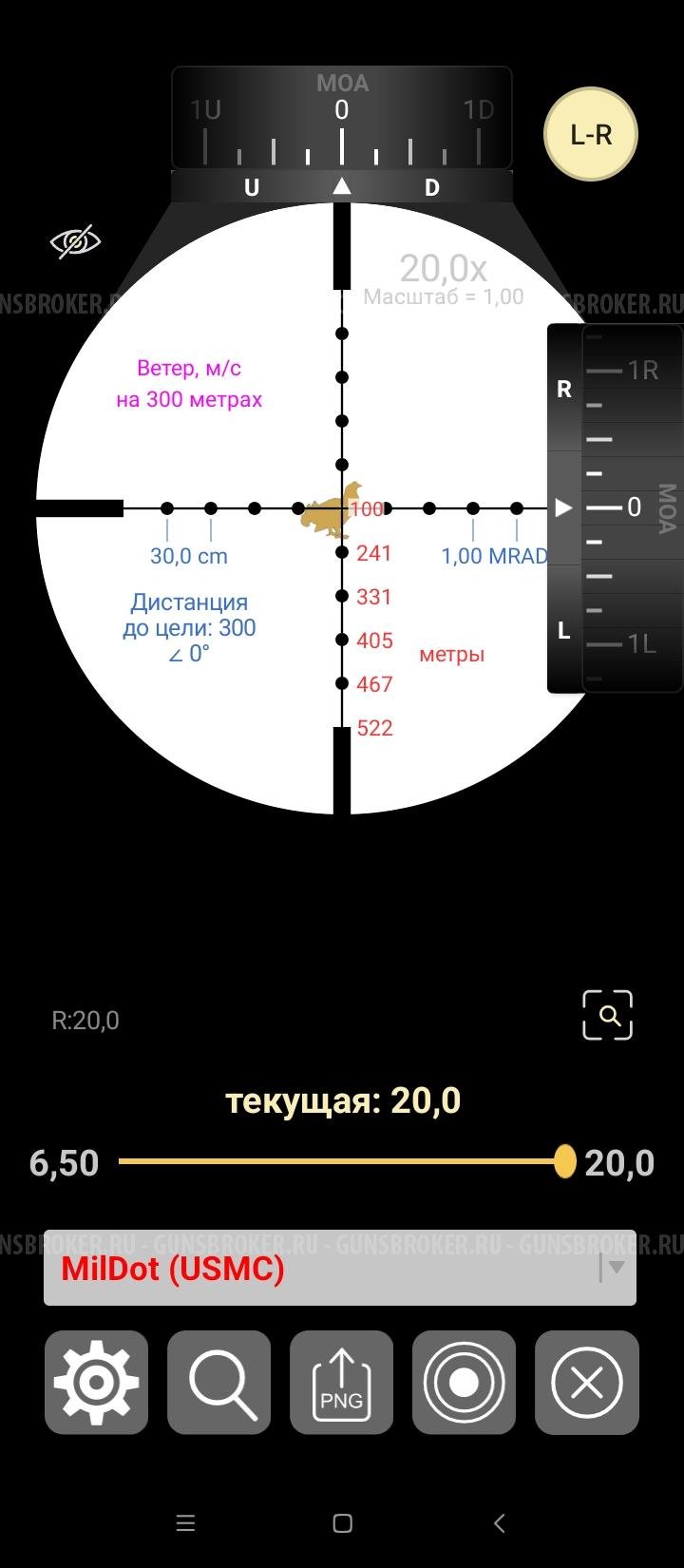Viewport: 684px width, 1568px height.
Task: Tap the circled X icon in bottom toolbar
Action: [586, 1382]
